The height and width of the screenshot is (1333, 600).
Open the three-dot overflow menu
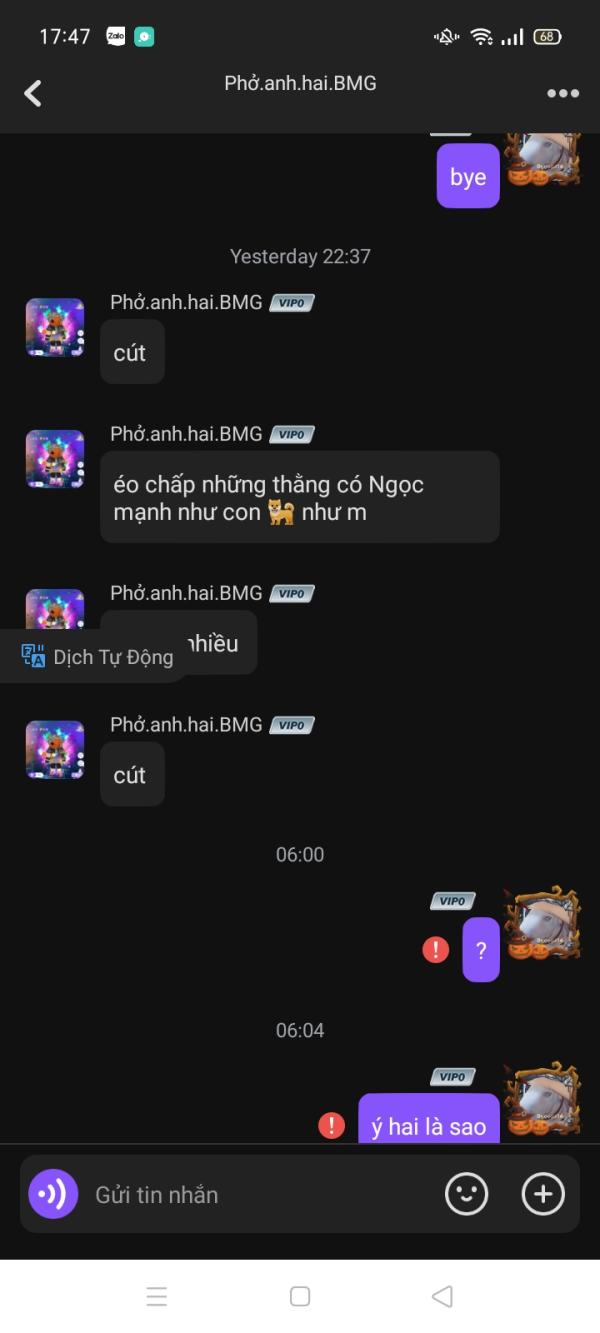coord(563,93)
